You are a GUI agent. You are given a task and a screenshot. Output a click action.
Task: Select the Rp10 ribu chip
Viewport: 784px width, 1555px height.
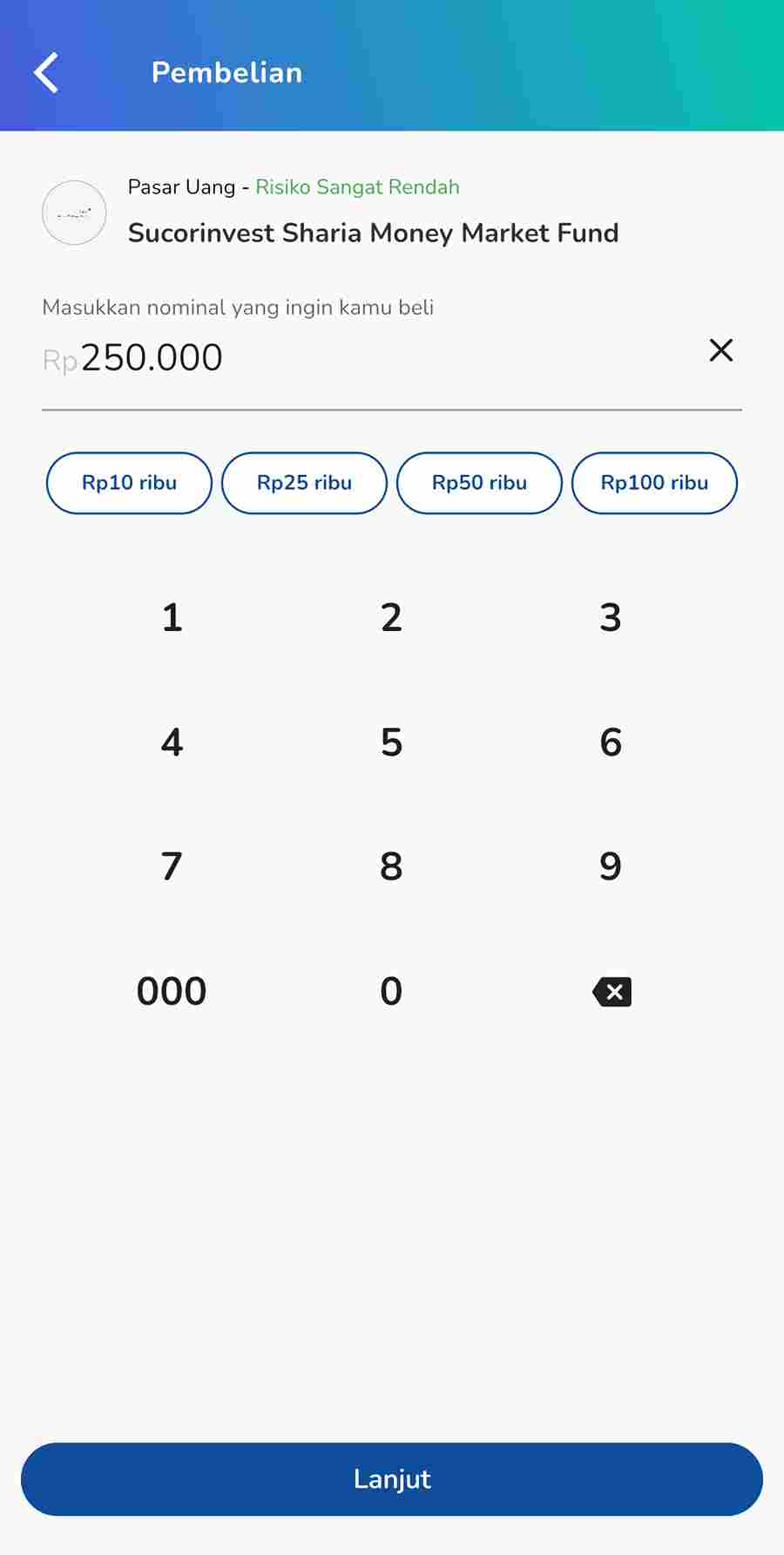pos(129,483)
